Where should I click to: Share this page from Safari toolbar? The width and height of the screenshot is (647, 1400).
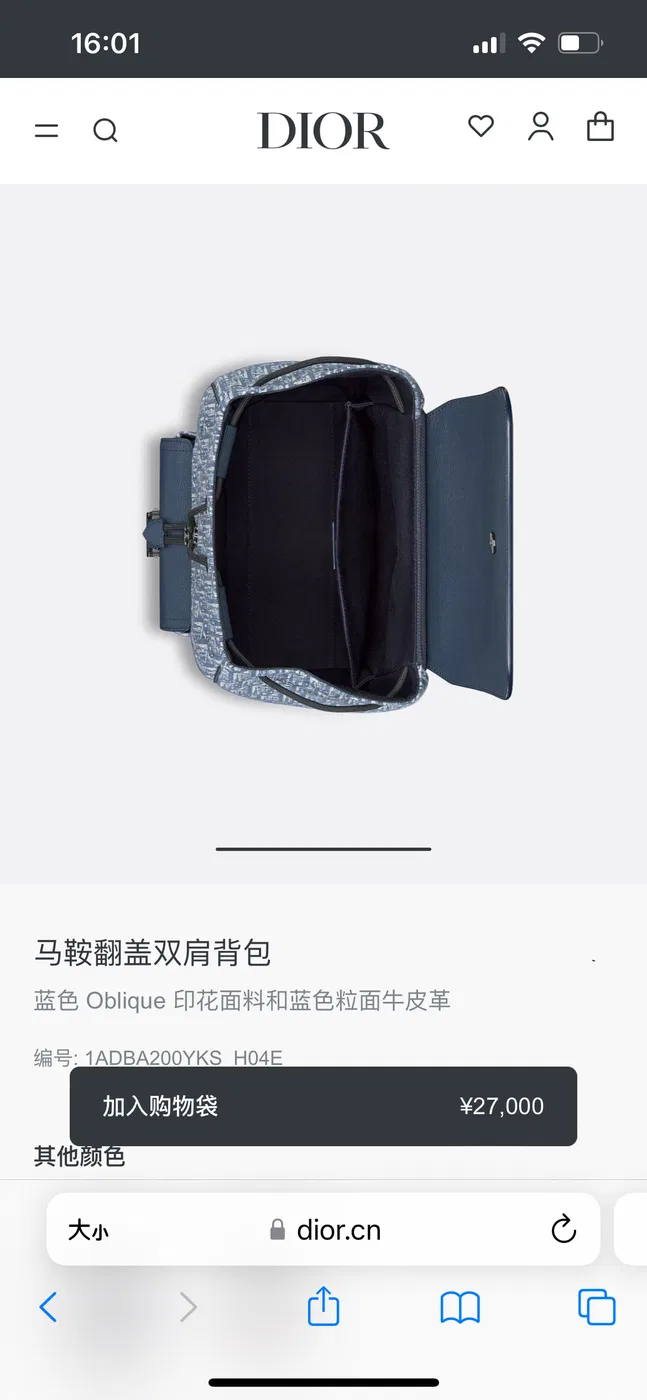tap(323, 1306)
